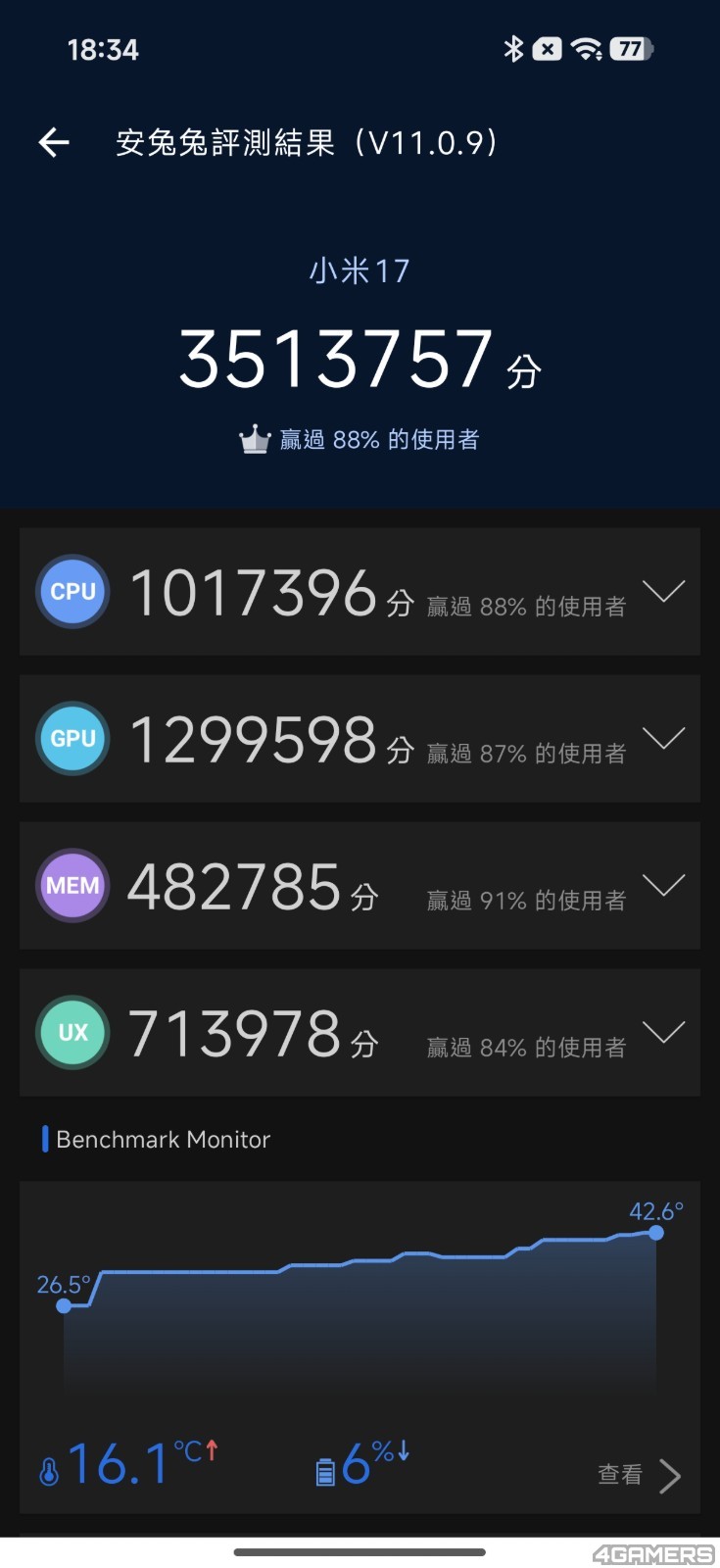Click the 26.5° start point of the graph

[x=64, y=1305]
